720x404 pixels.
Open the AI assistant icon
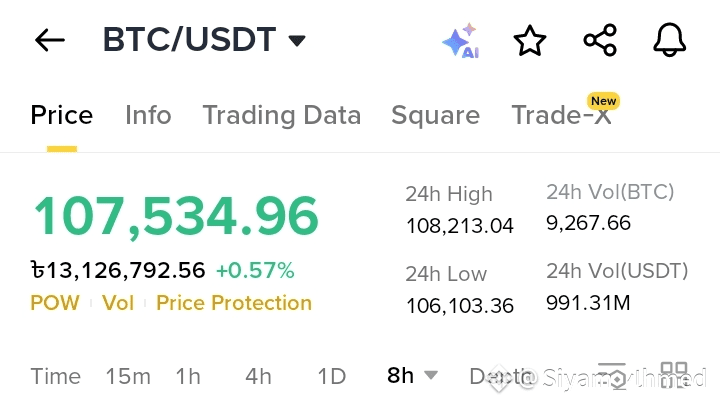click(x=460, y=41)
